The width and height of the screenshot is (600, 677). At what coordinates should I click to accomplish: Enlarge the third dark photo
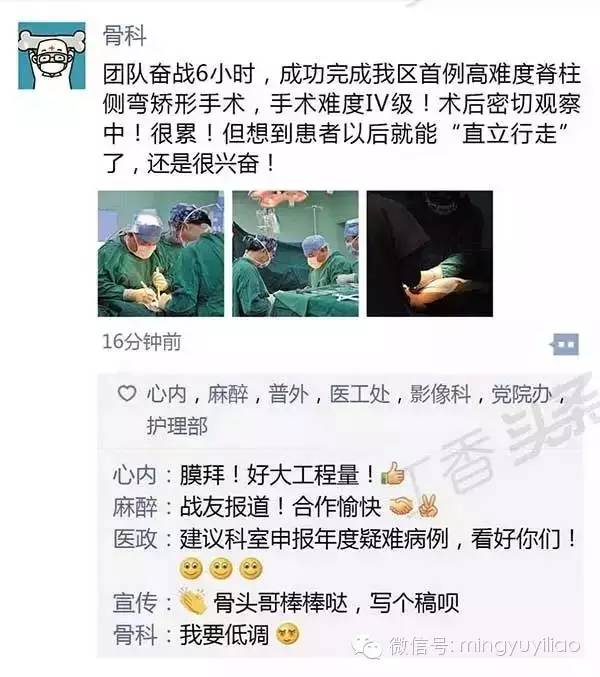[429, 254]
